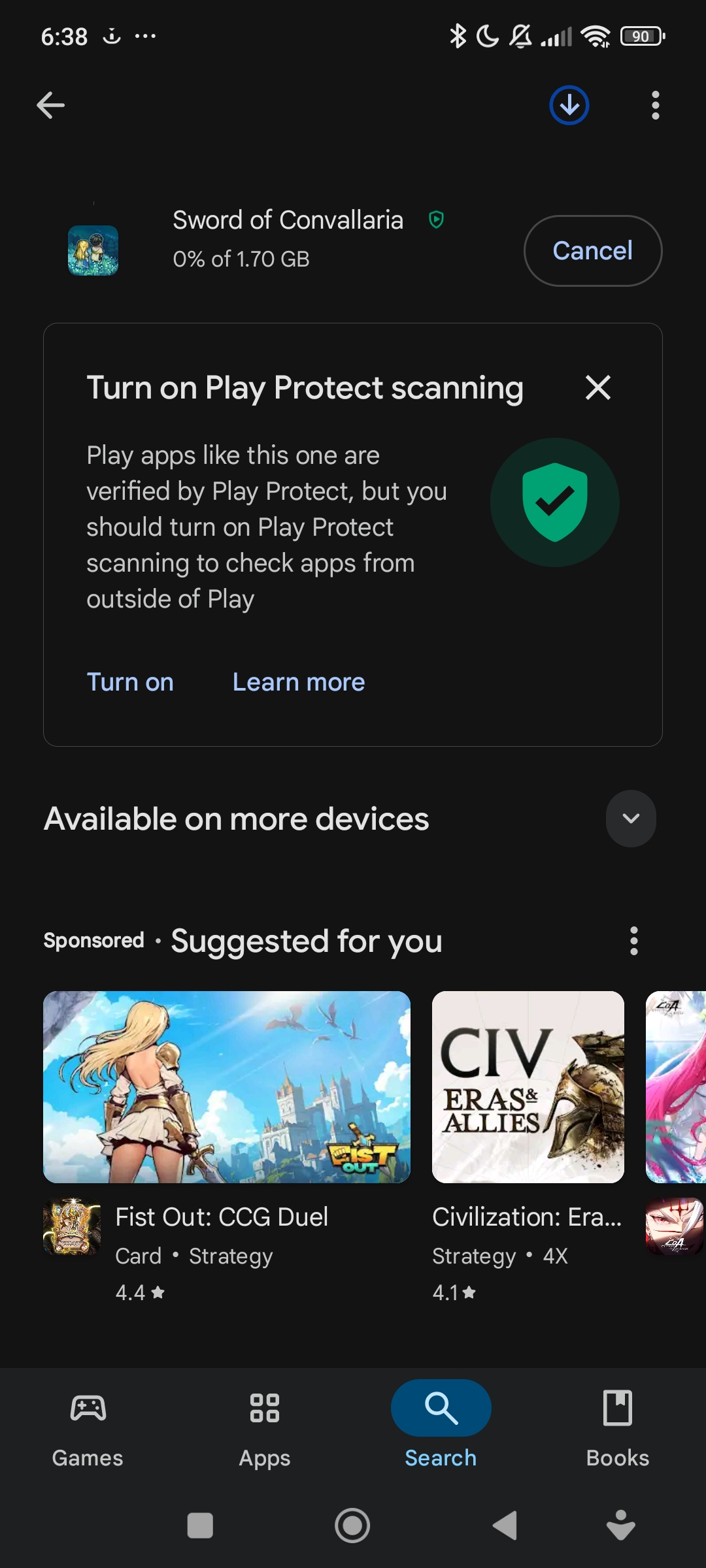Select the Search tab
Image resolution: width=706 pixels, height=1568 pixels.
(441, 1428)
